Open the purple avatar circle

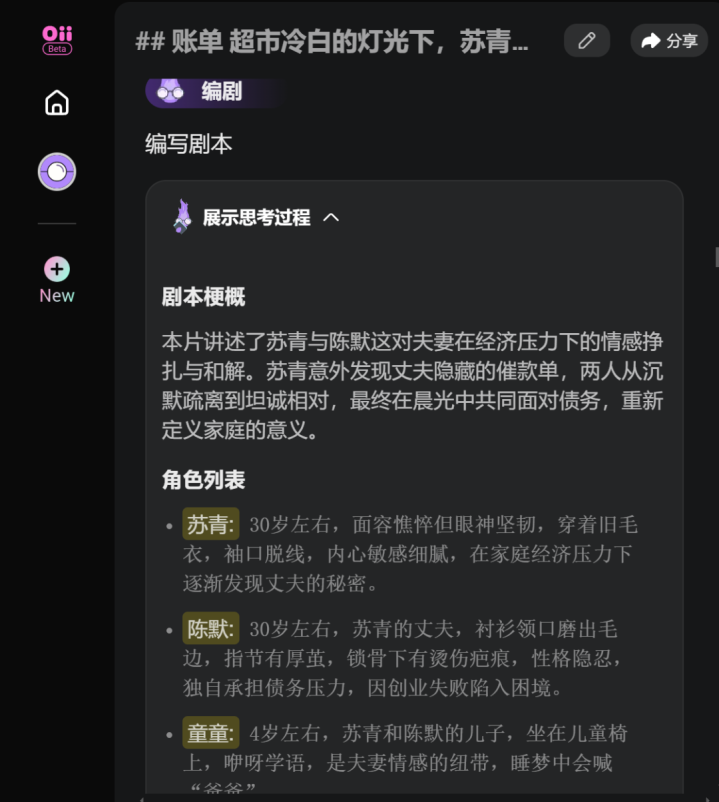coord(57,172)
